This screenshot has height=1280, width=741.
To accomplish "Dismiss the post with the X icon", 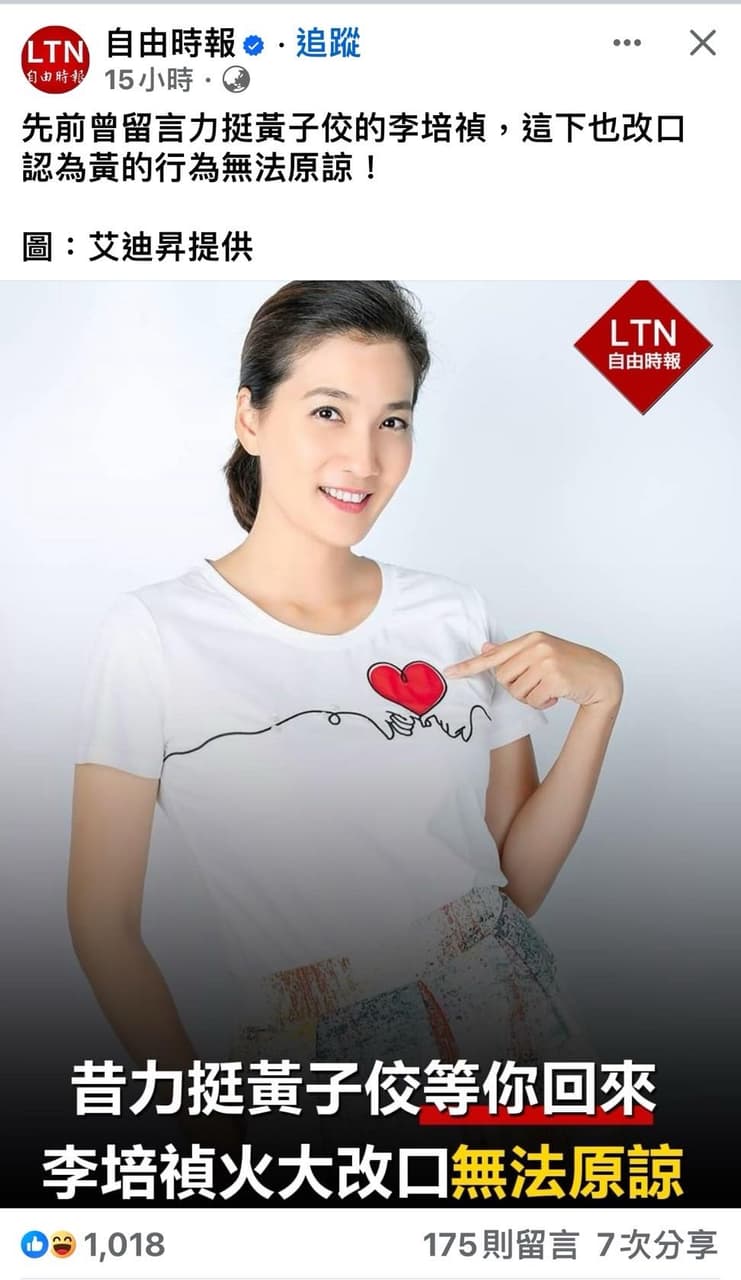I will [703, 43].
